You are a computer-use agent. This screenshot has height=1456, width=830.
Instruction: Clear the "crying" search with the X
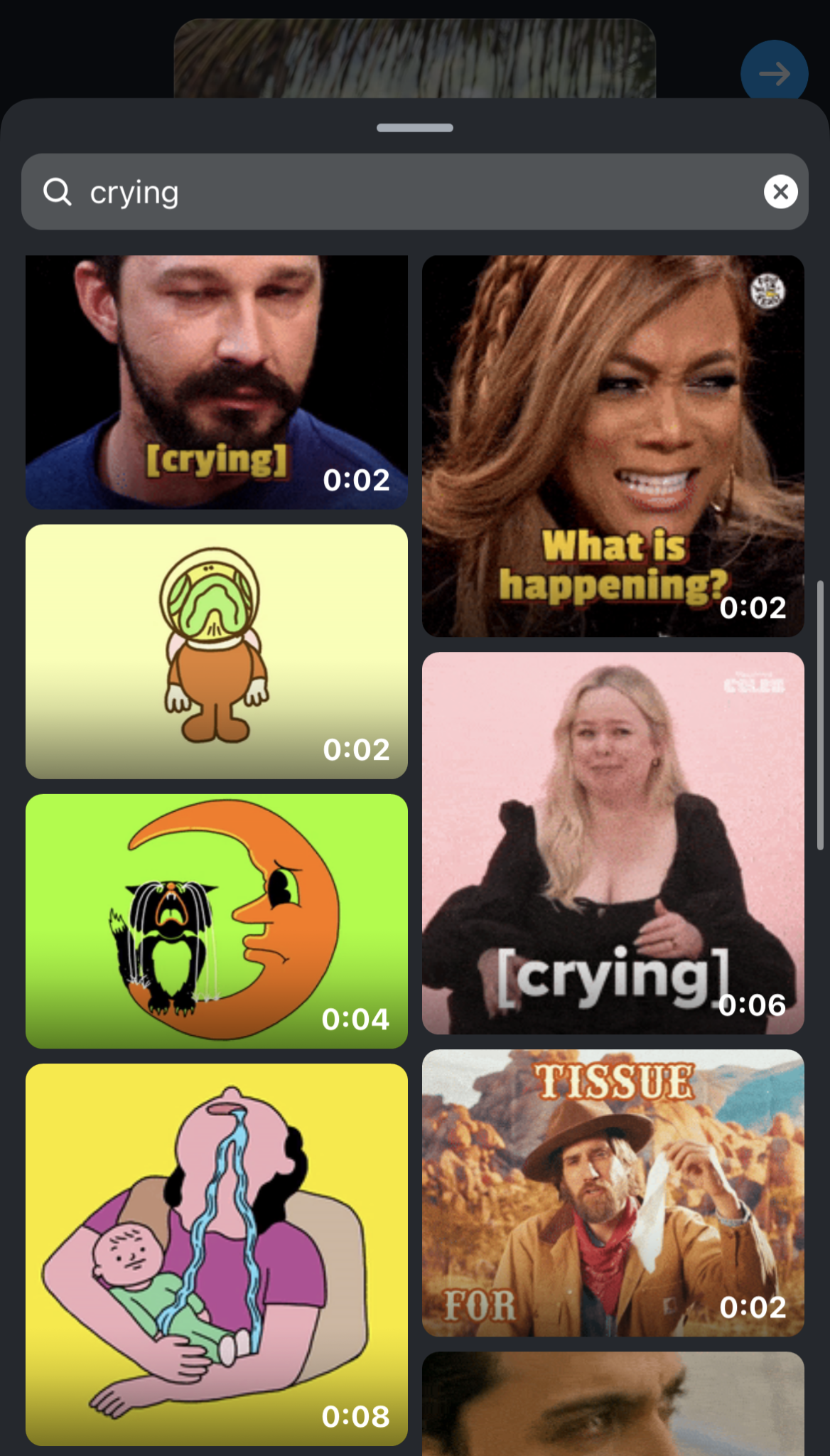[x=780, y=191]
